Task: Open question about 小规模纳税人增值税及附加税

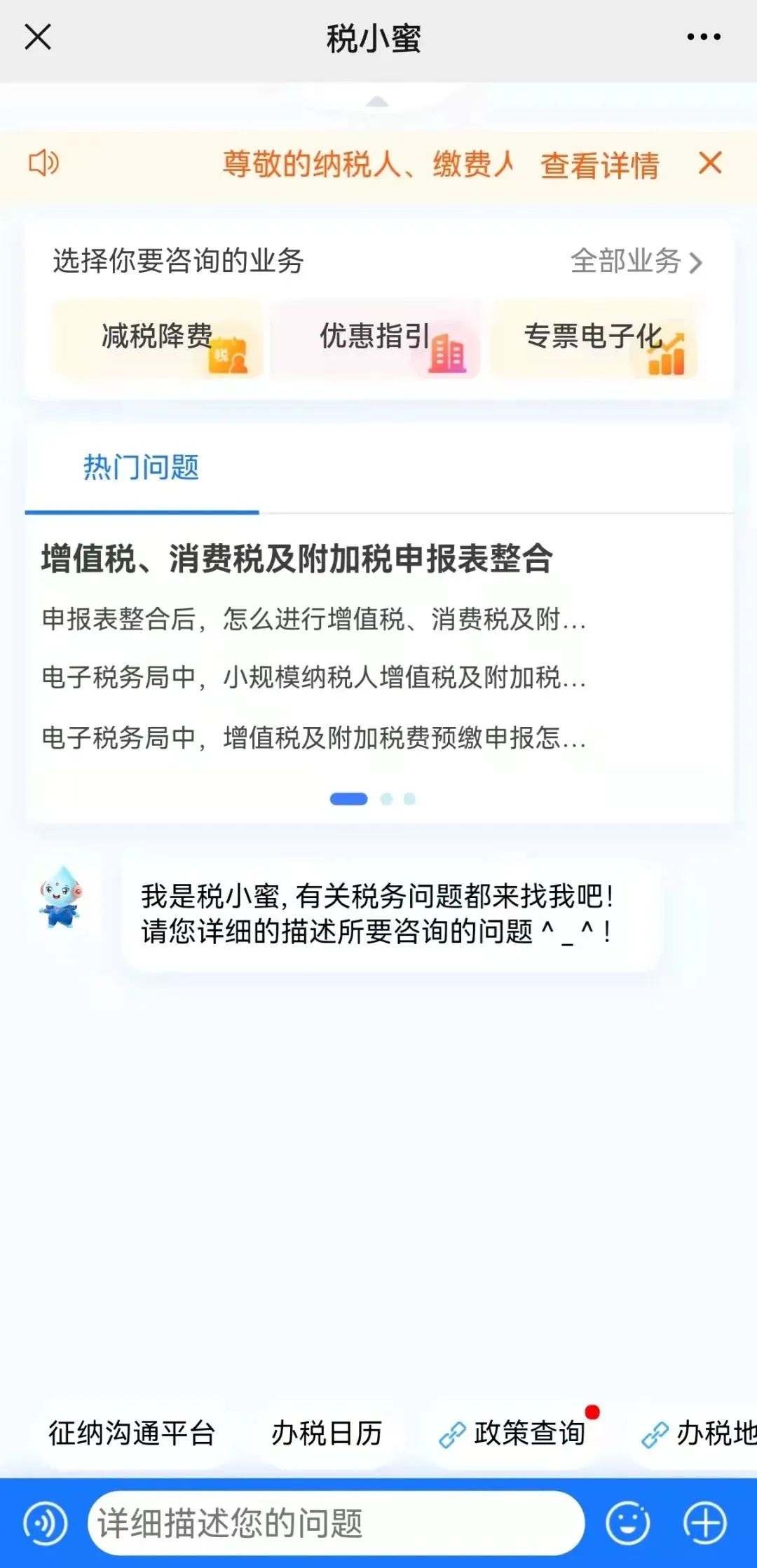Action: click(314, 678)
